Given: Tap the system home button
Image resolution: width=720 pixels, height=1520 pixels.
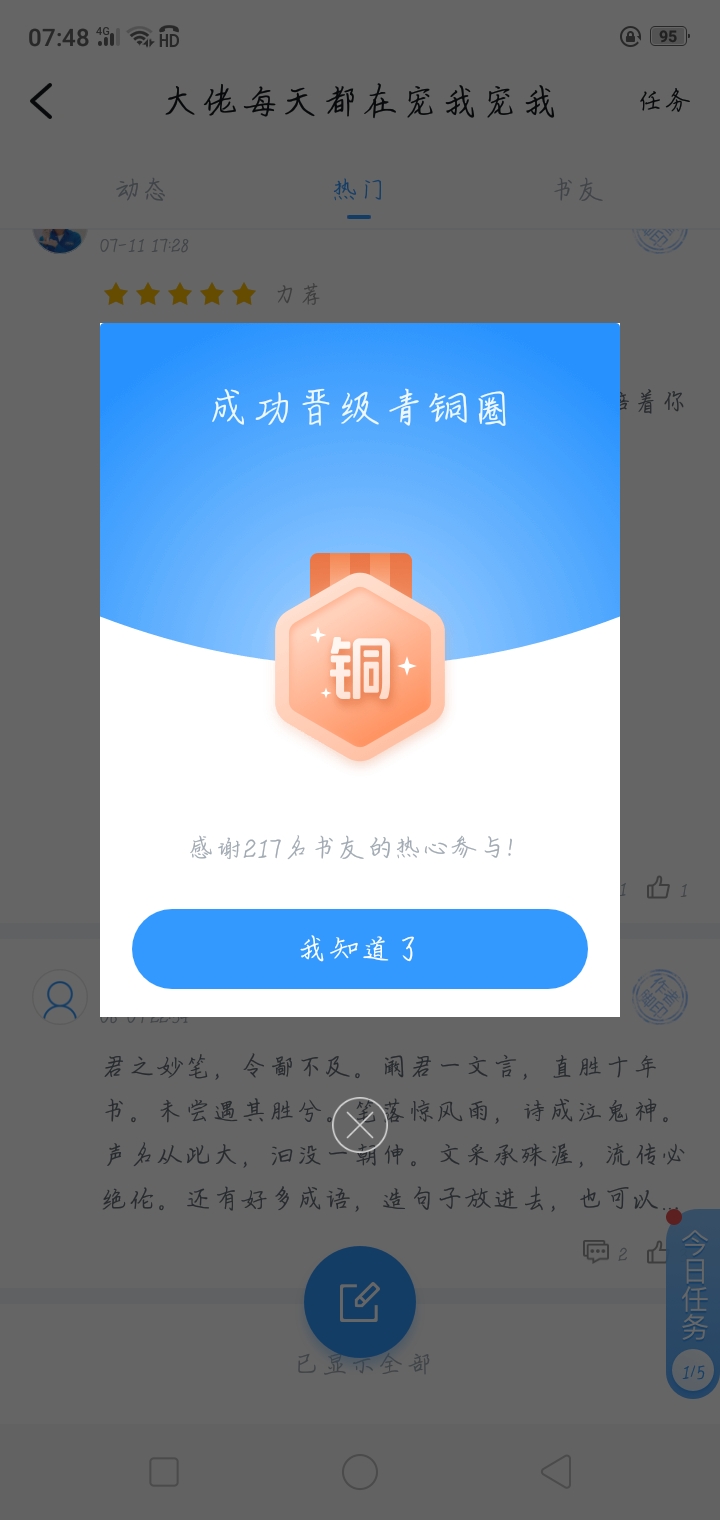Looking at the screenshot, I should [x=359, y=1471].
